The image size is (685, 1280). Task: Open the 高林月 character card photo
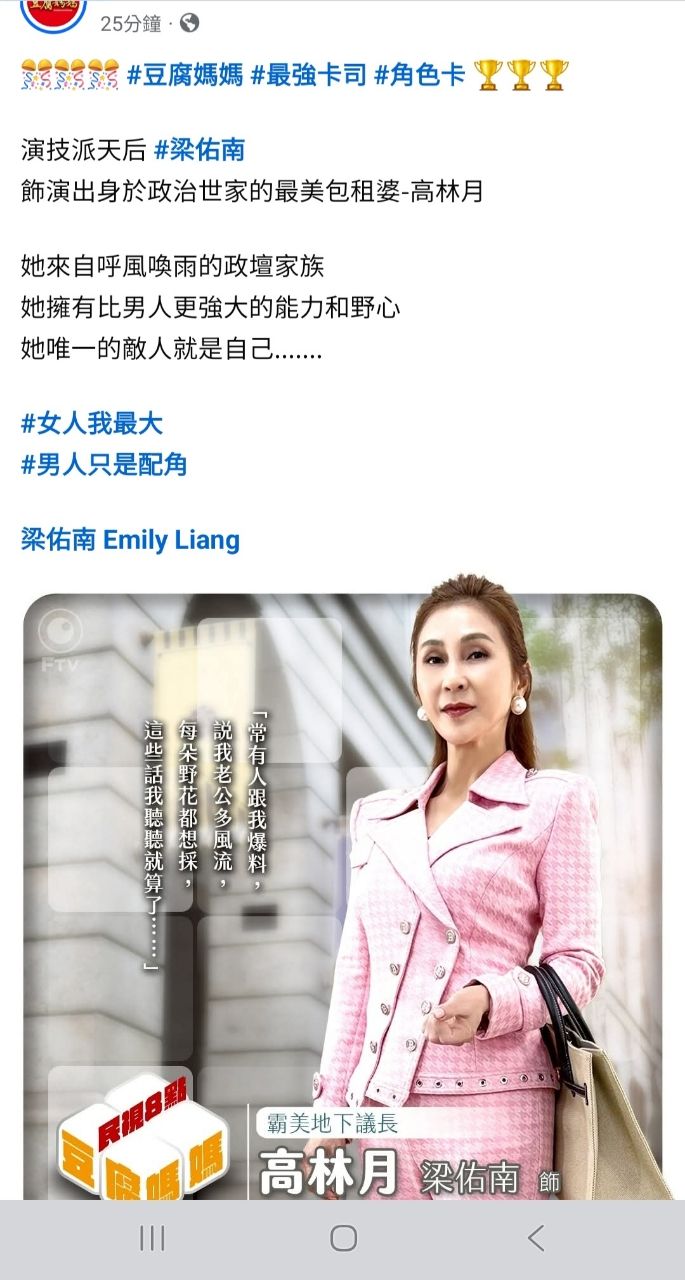[342, 895]
